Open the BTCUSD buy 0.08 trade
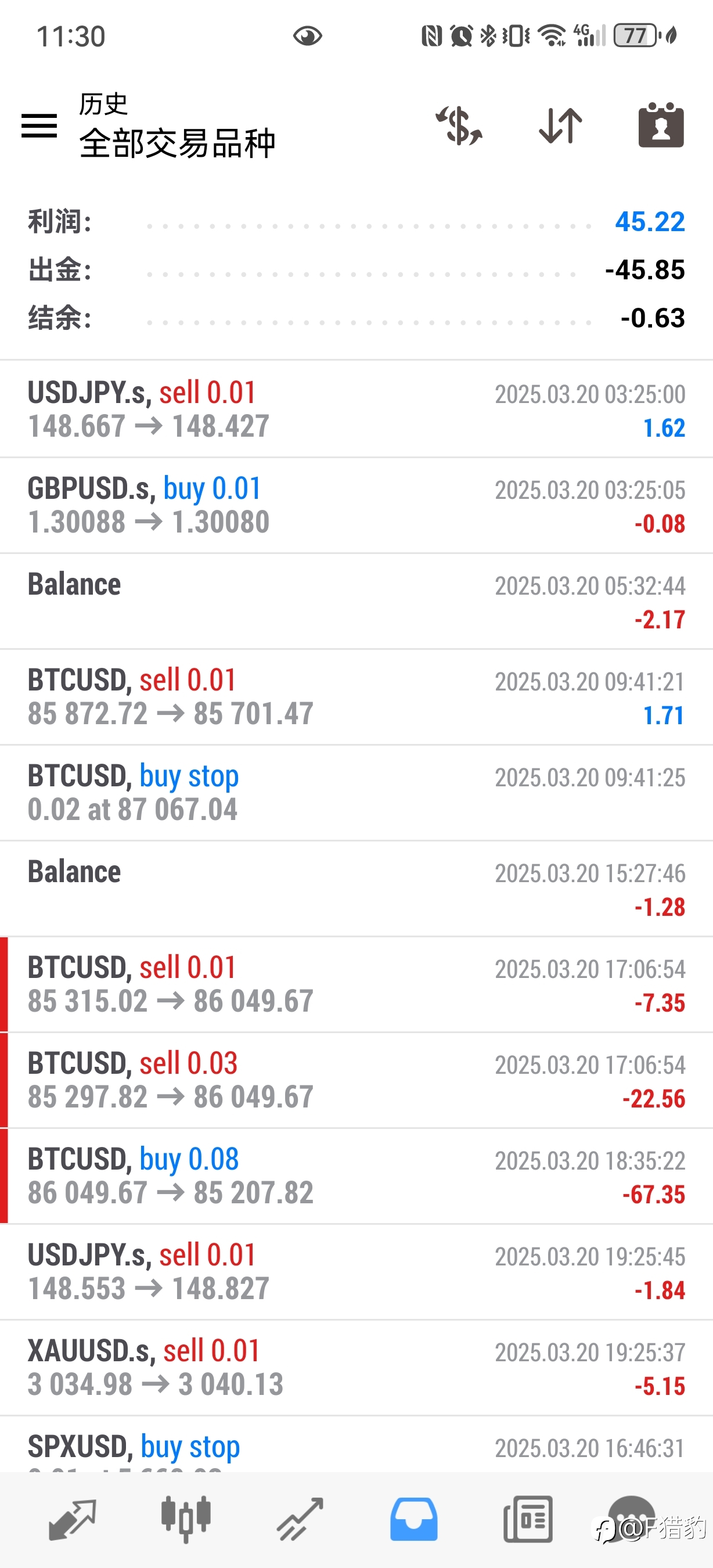 click(356, 1176)
